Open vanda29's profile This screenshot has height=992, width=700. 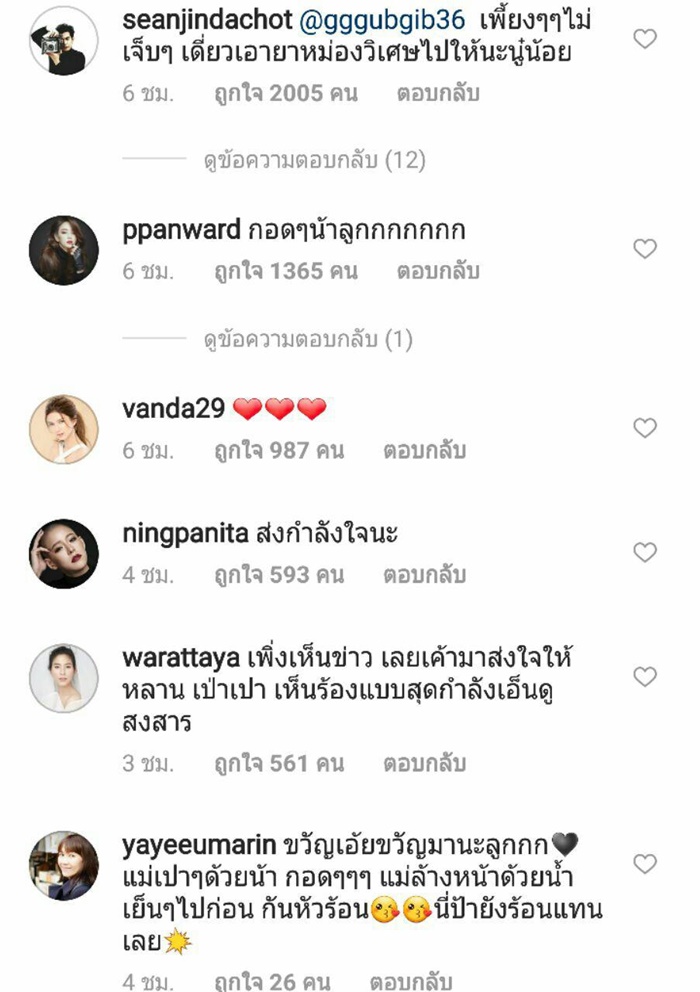[173, 408]
